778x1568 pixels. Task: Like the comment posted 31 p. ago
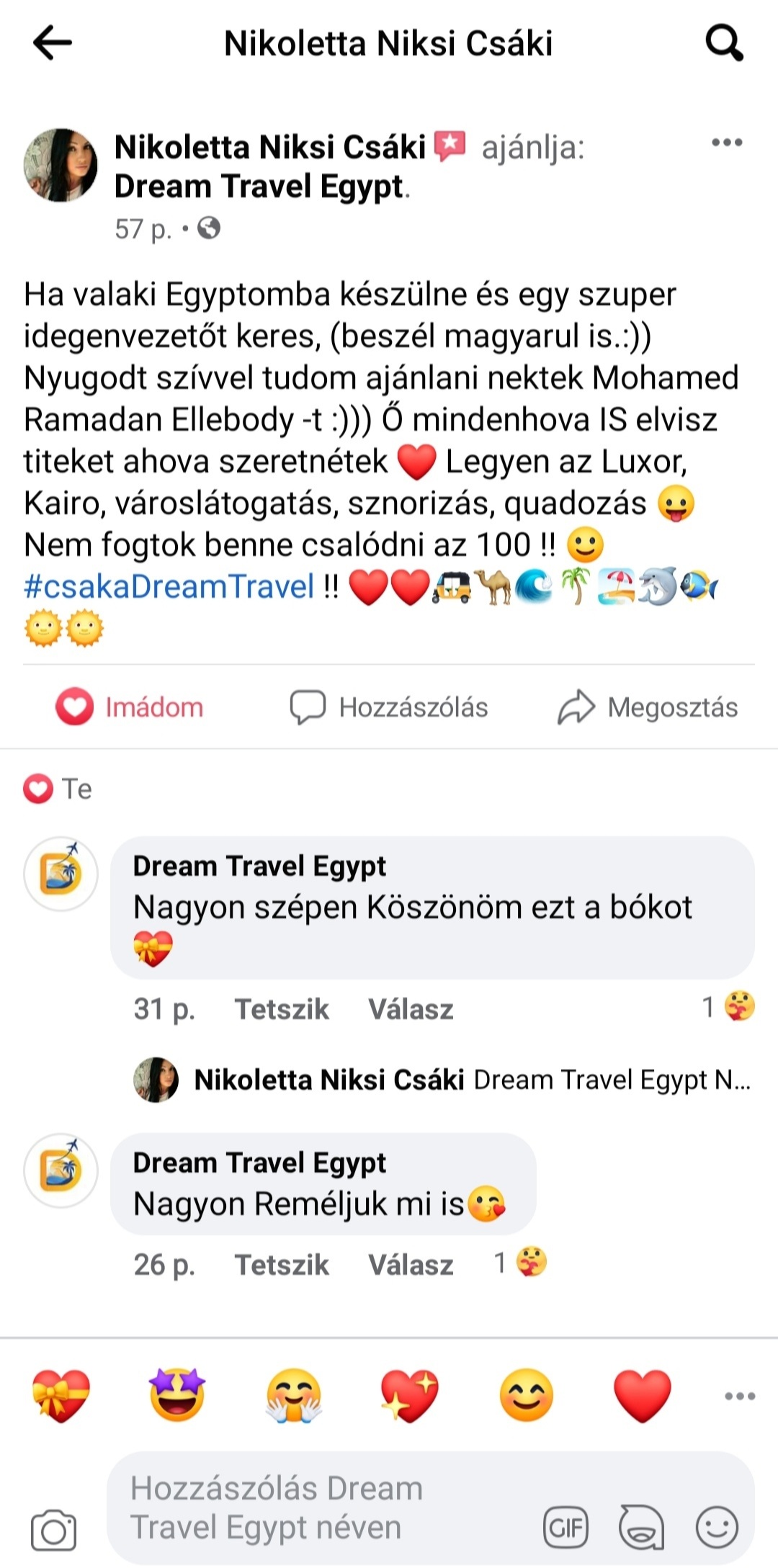[x=281, y=1009]
